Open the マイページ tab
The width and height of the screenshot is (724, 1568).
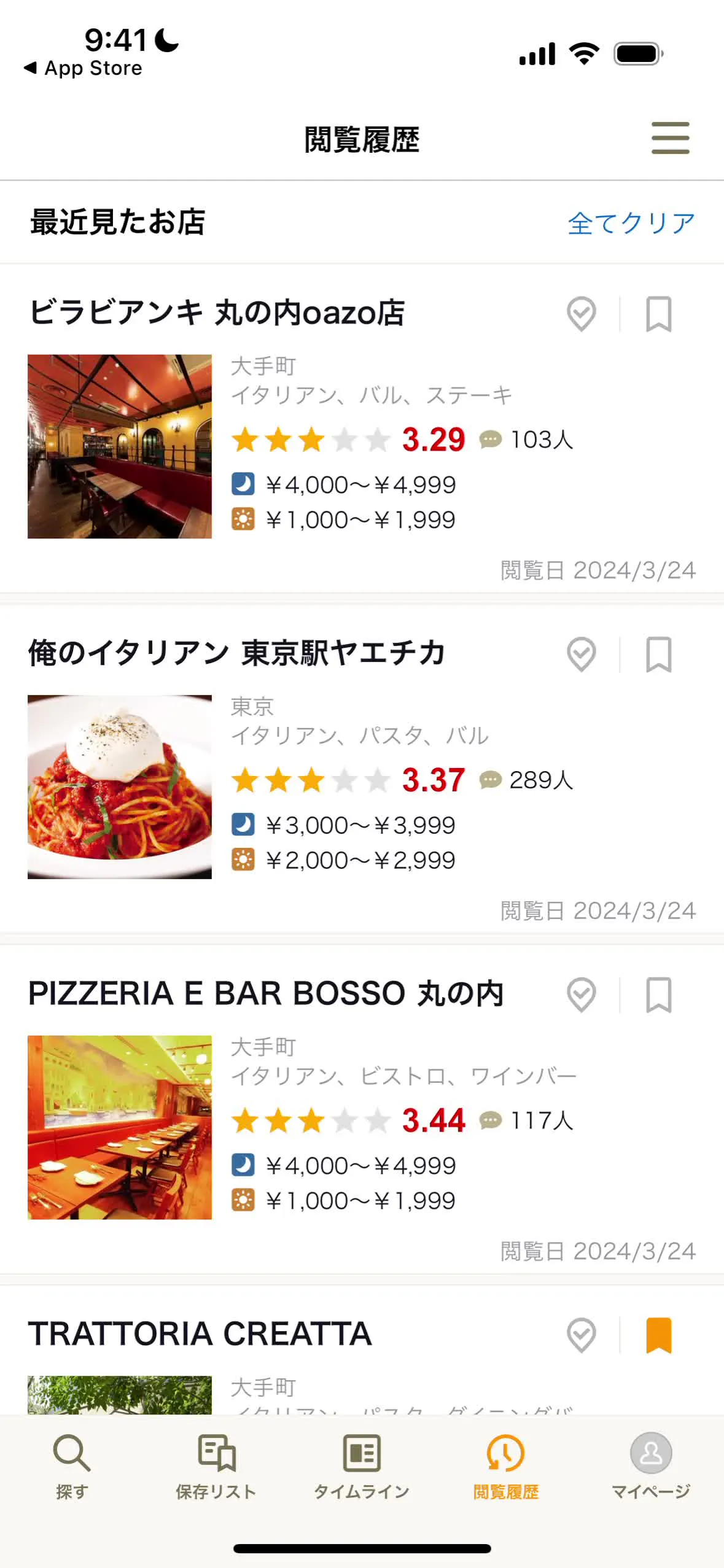tap(651, 1465)
